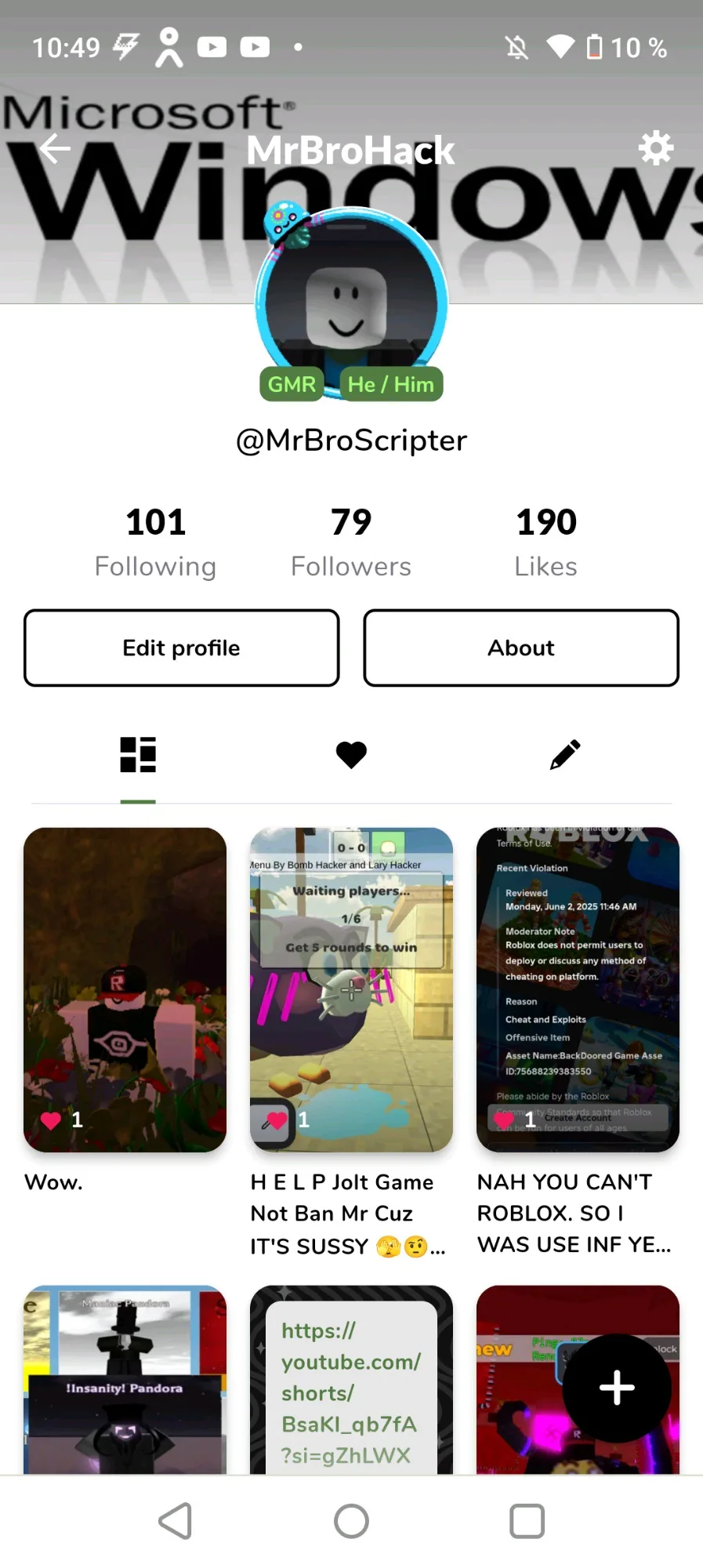
Task: Create a new post with the plus button
Action: 617,1388
